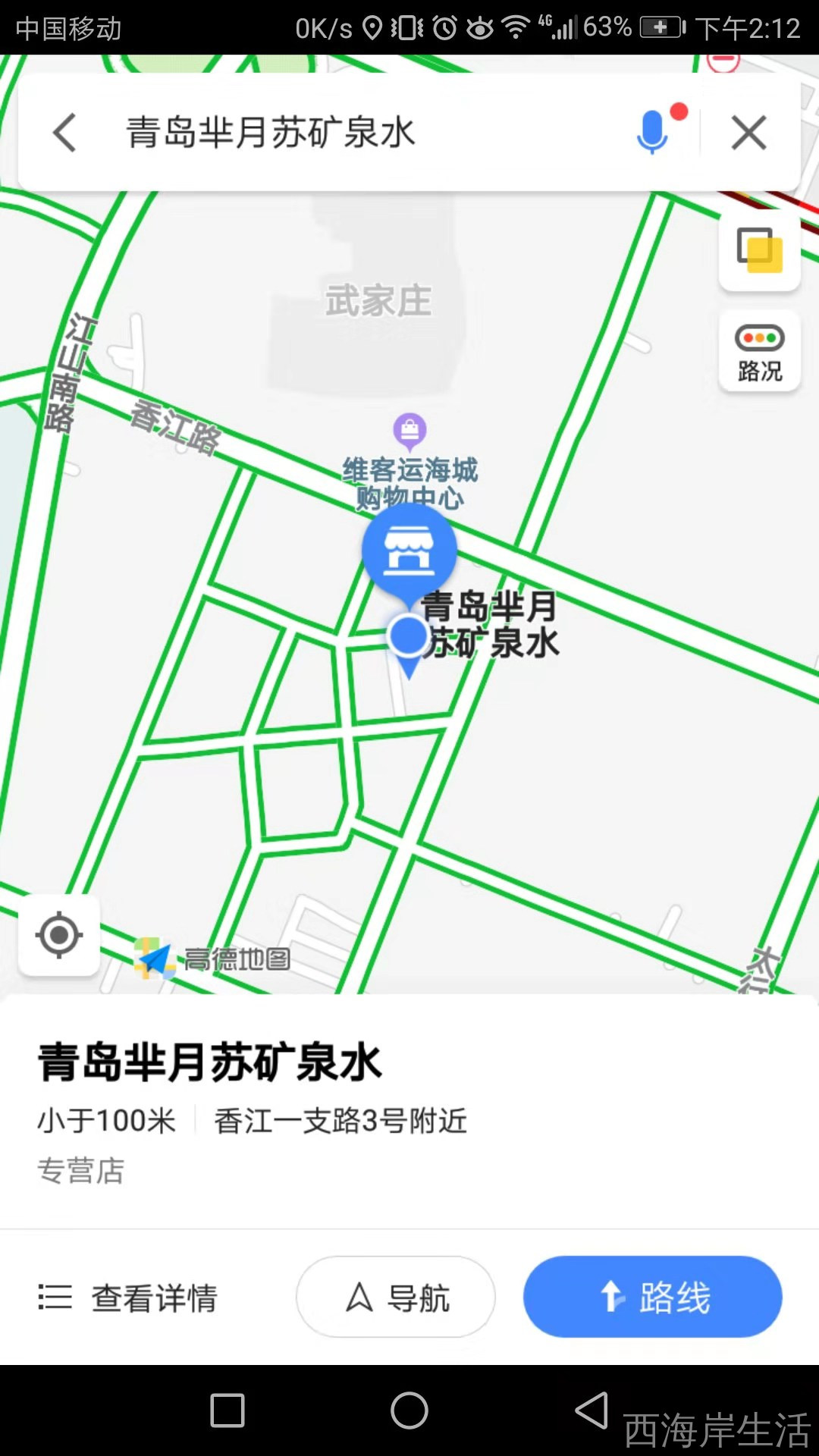
Task: Start 导航 navigation to the store
Action: [x=396, y=1297]
